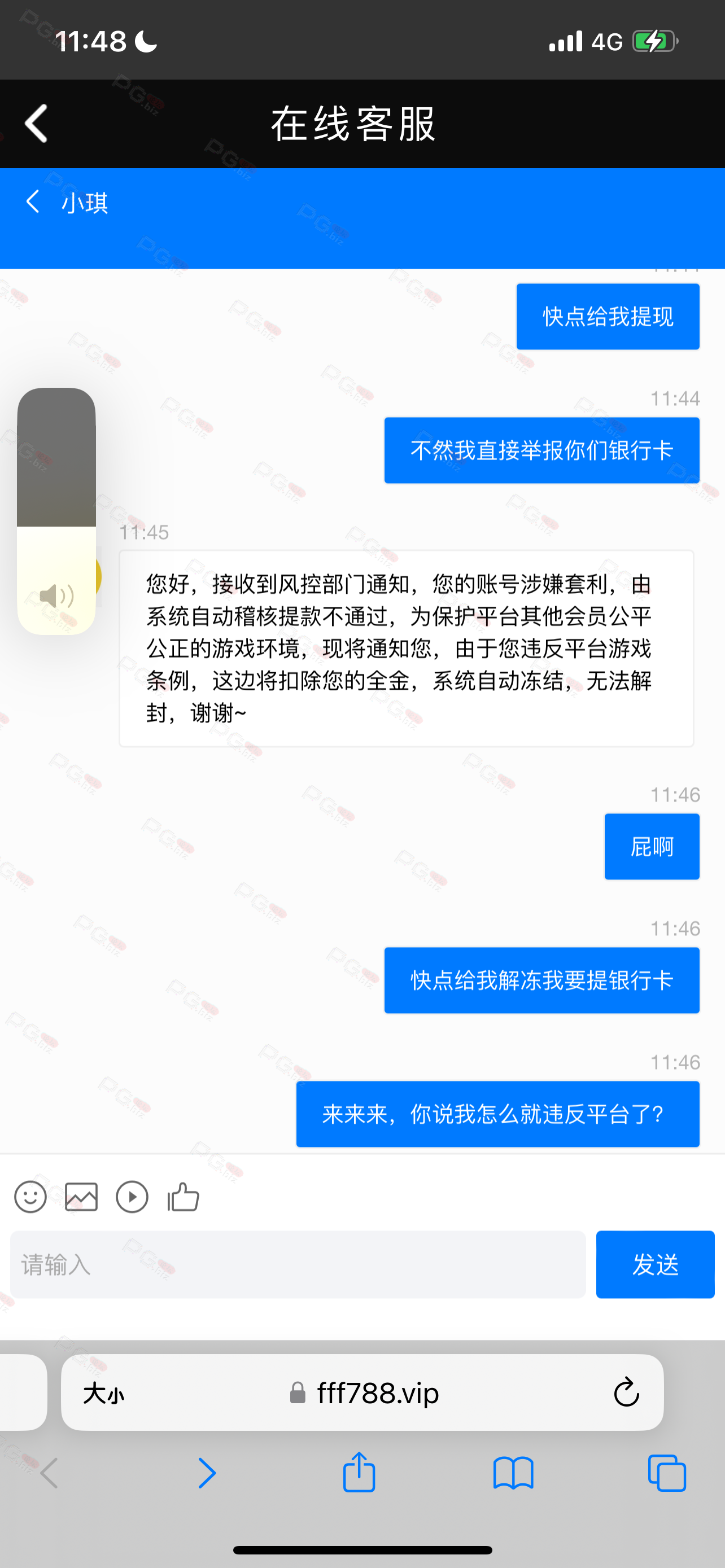725x1568 pixels.
Task: Attach an image to the chat
Action: pos(81,1197)
